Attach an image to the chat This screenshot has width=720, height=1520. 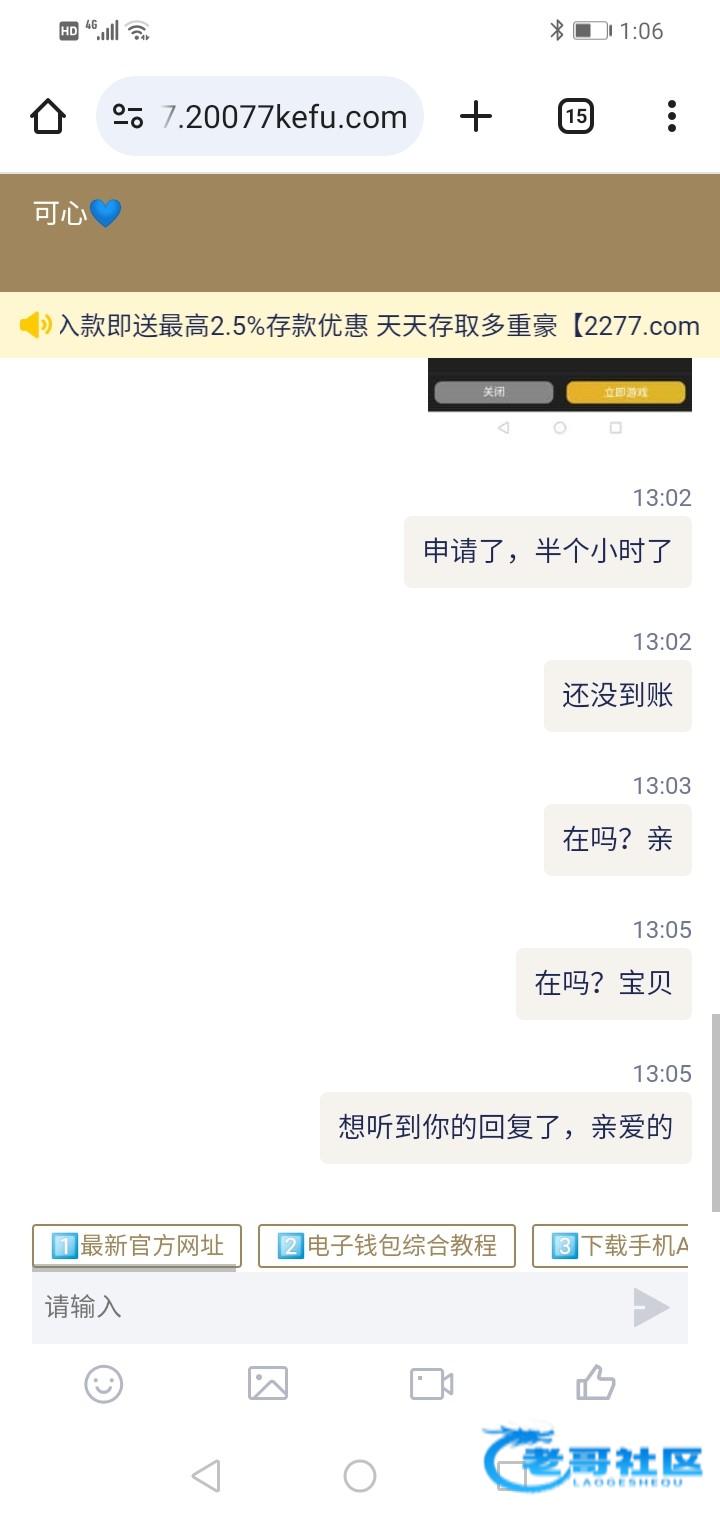pyautogui.click(x=268, y=1384)
